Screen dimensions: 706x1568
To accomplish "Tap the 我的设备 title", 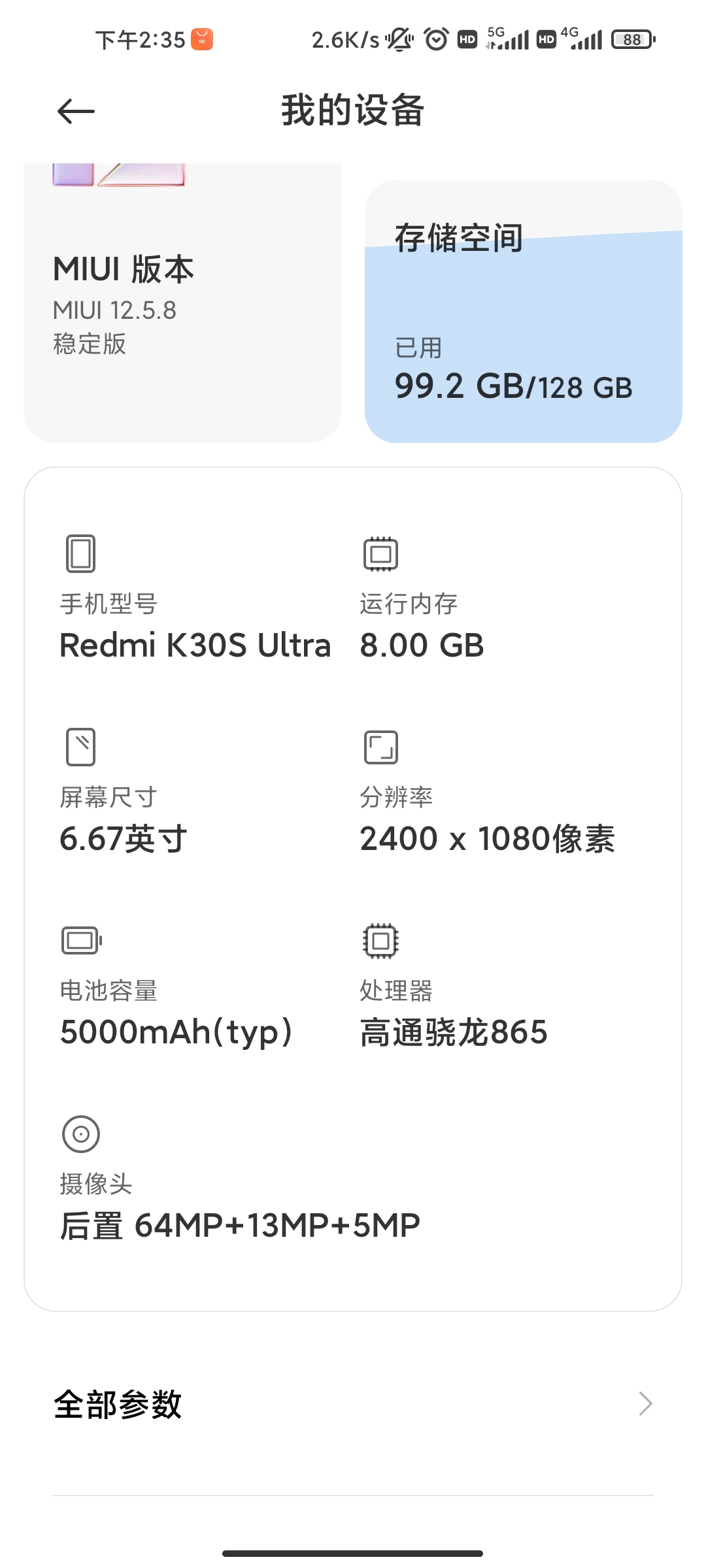I will point(353,111).
